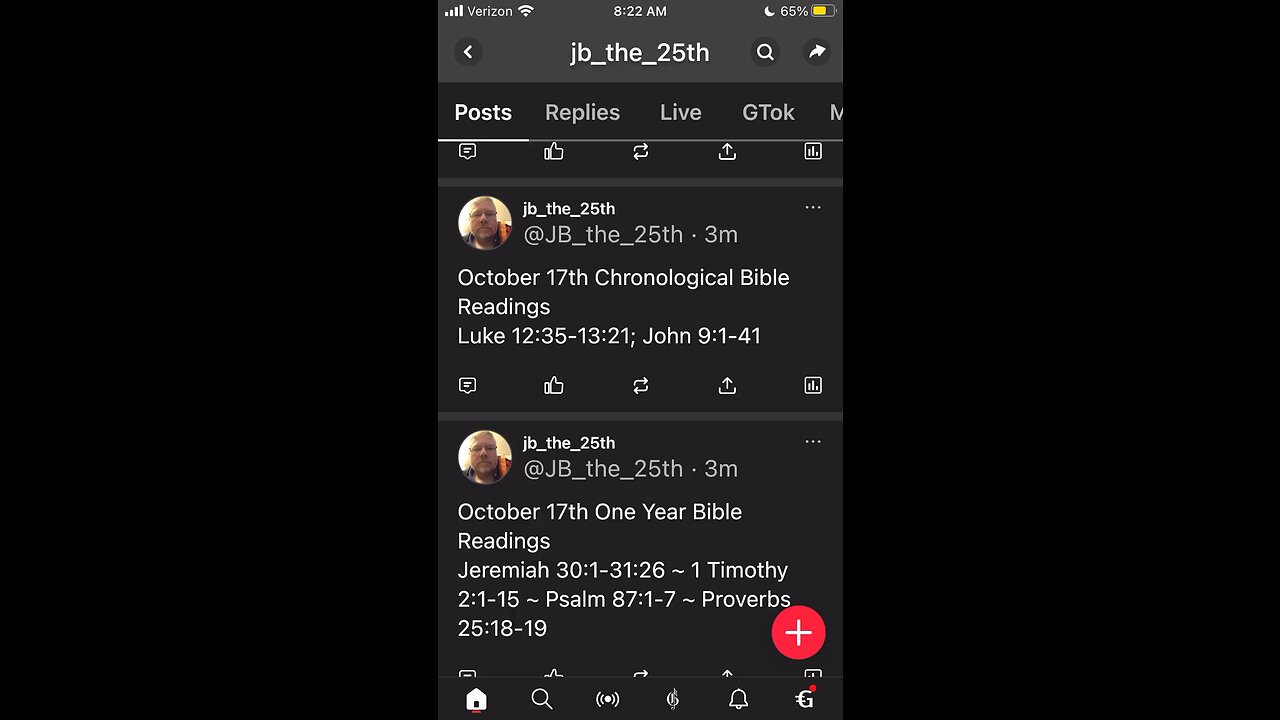Search within jb_the_25th profile
This screenshot has height=720, width=1280.
point(765,52)
